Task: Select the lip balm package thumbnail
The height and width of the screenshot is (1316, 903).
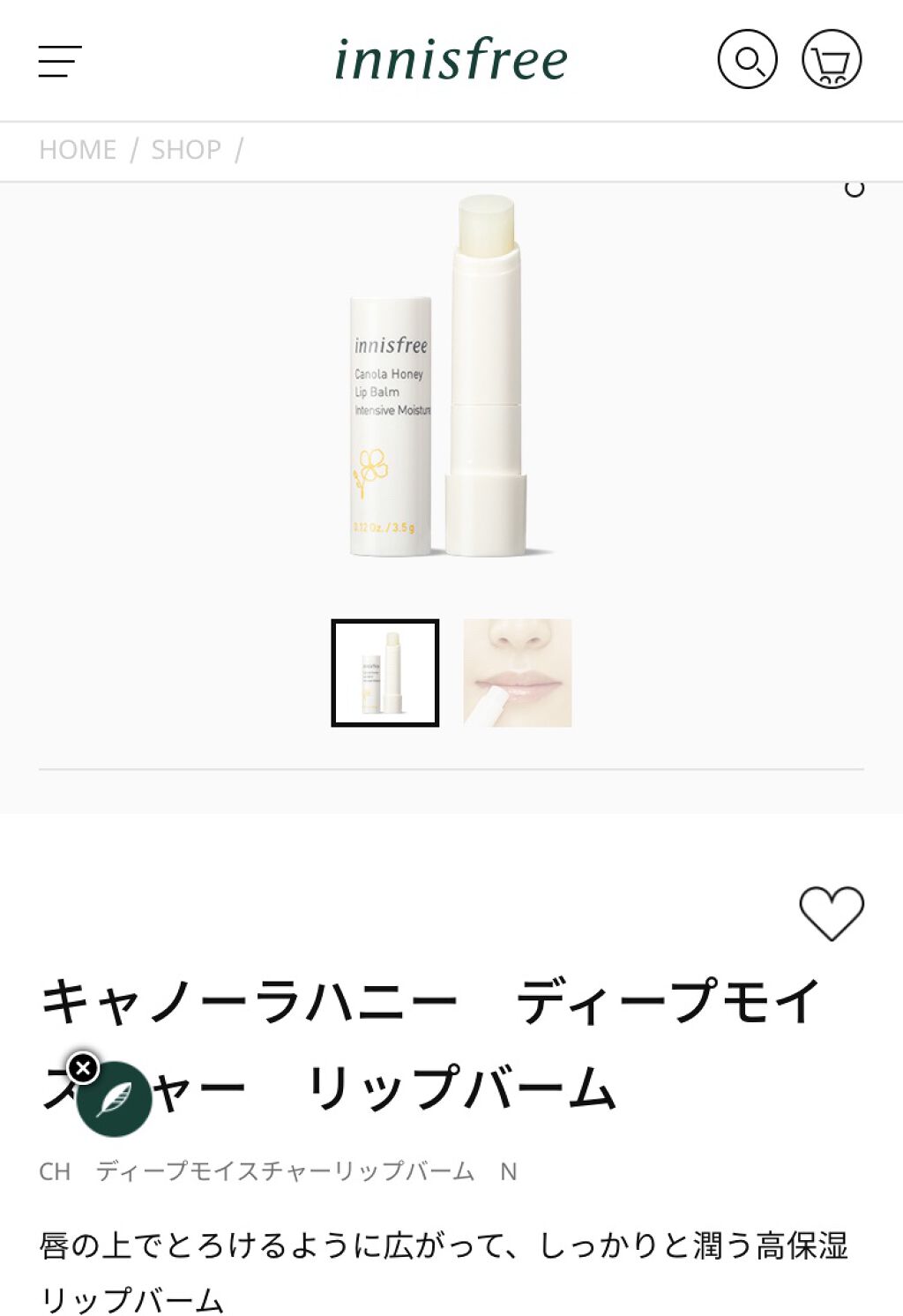Action: [384, 673]
